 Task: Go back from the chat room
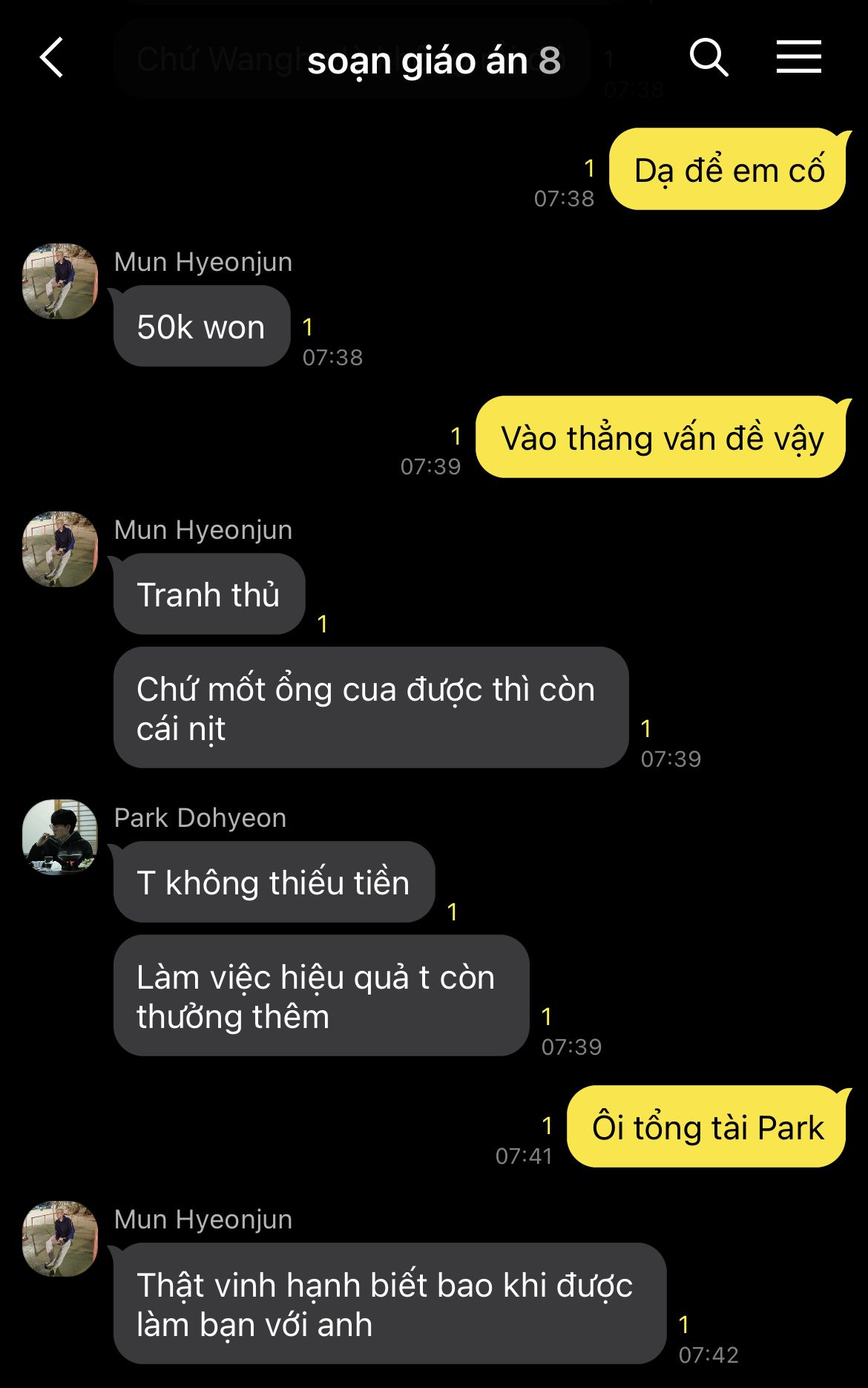click(52, 58)
